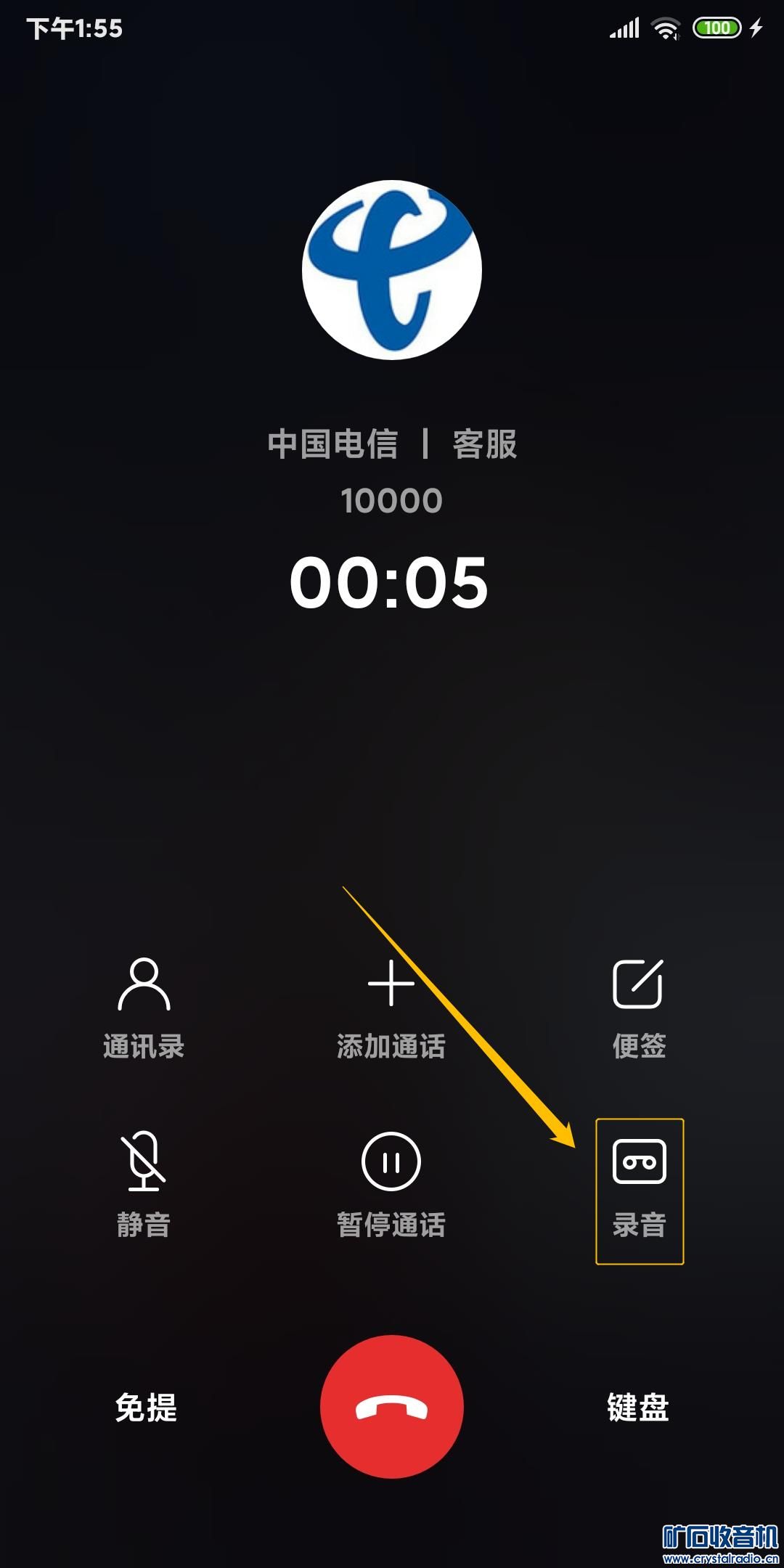Show the dial pad with 键盘
Screen dimensions: 784x1568
click(638, 1407)
